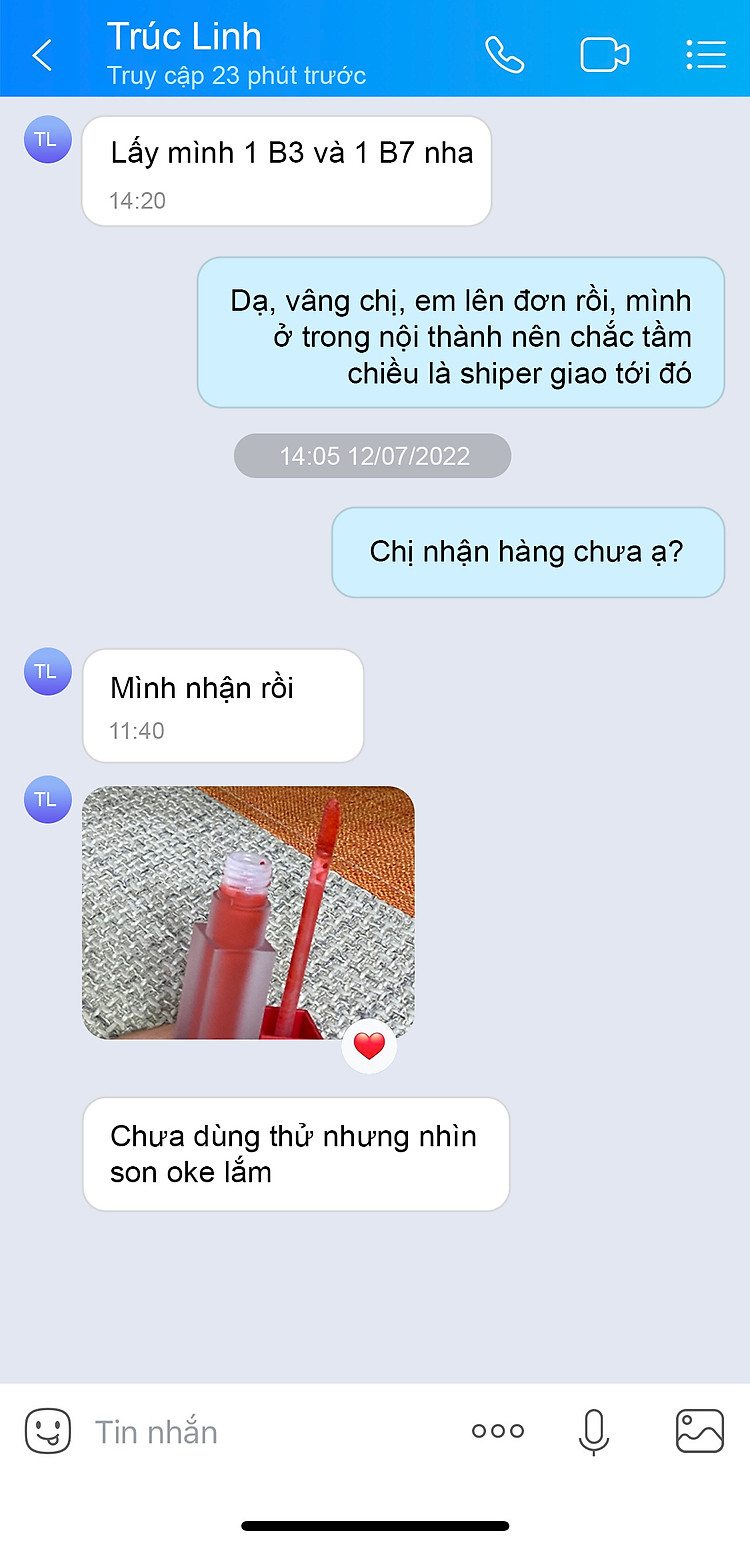Open the sticker and emoji picker
This screenshot has width=750, height=1547.
pos(48,1431)
